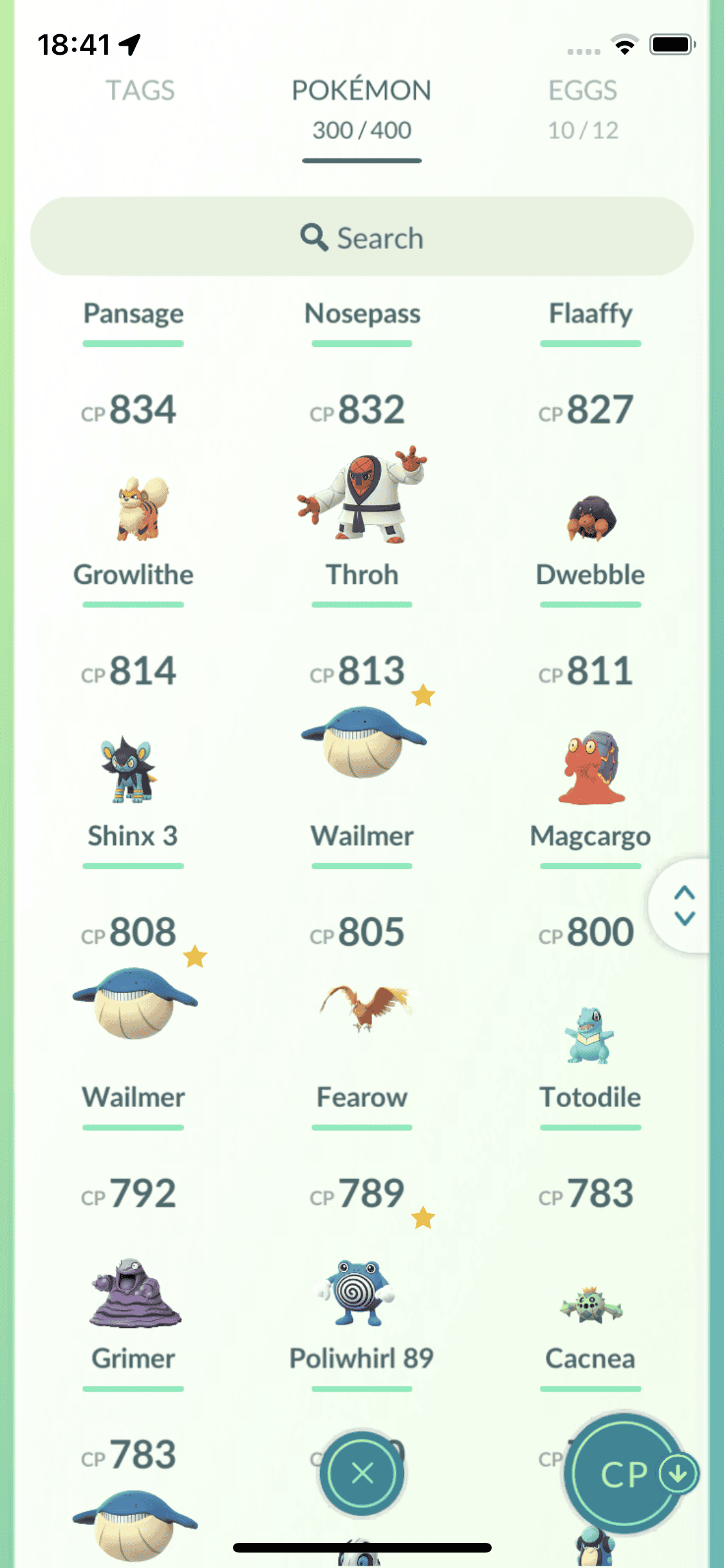Select Grimer with CP 792
724x1568 pixels.
tap(134, 1294)
